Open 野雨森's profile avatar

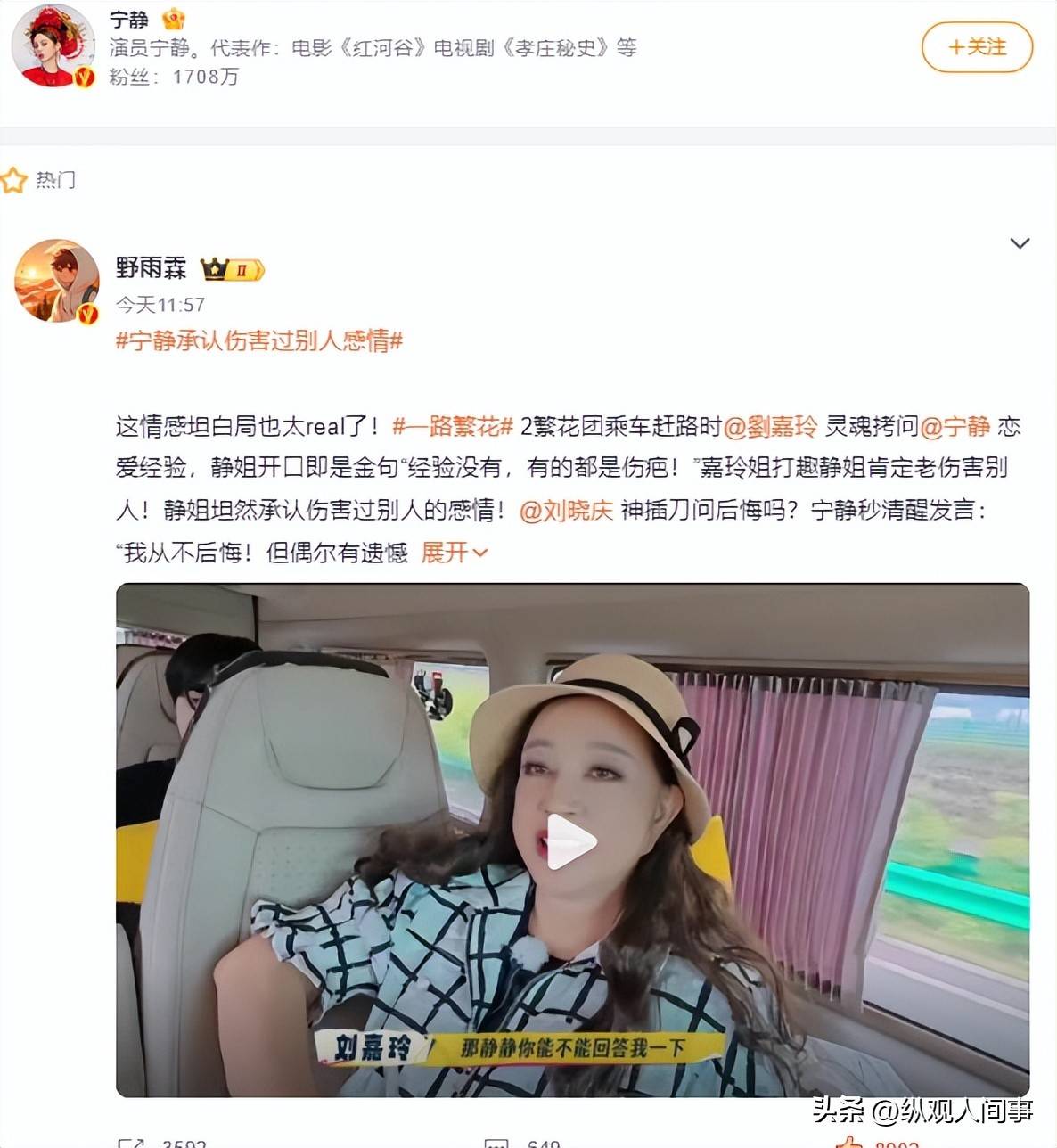[x=57, y=280]
